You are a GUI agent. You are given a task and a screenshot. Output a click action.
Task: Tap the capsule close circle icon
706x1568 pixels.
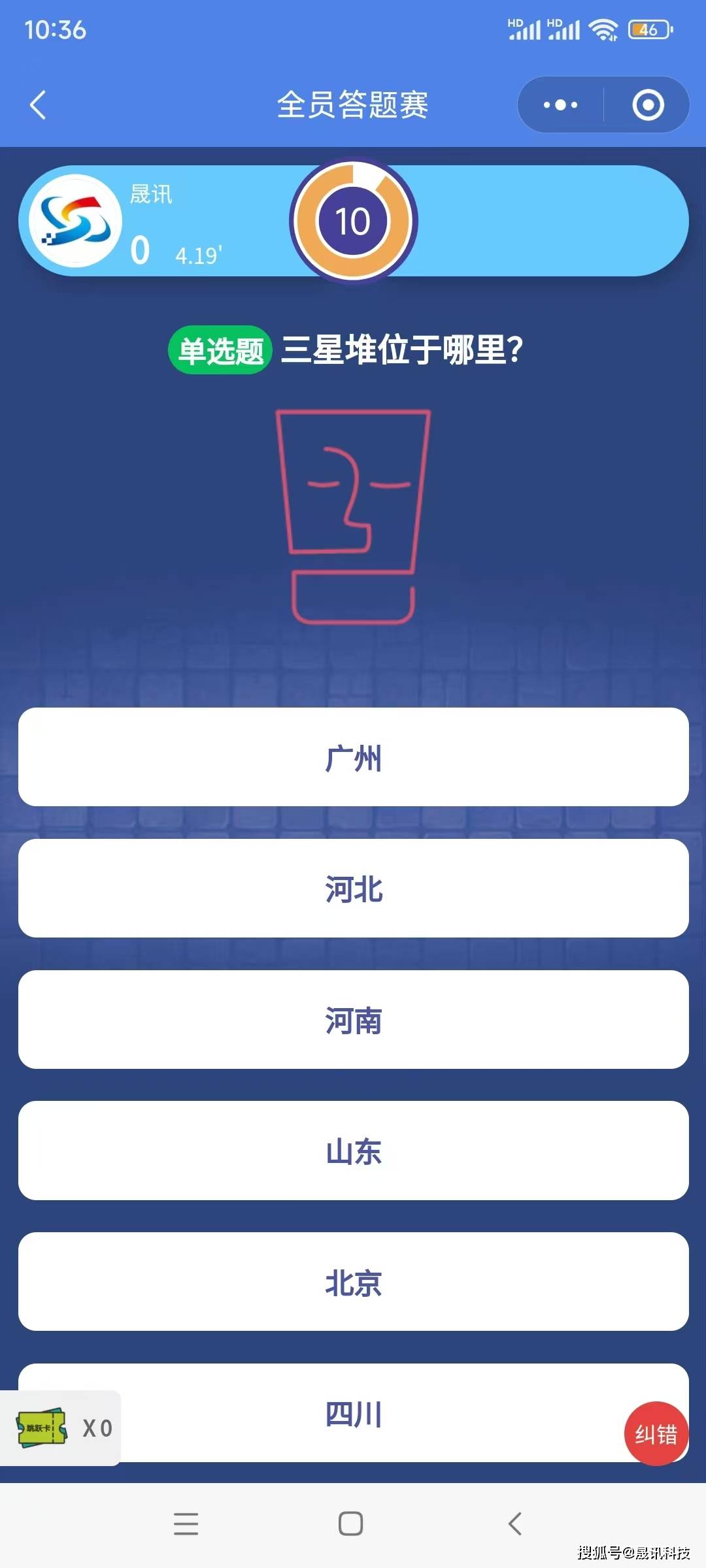coord(648,105)
